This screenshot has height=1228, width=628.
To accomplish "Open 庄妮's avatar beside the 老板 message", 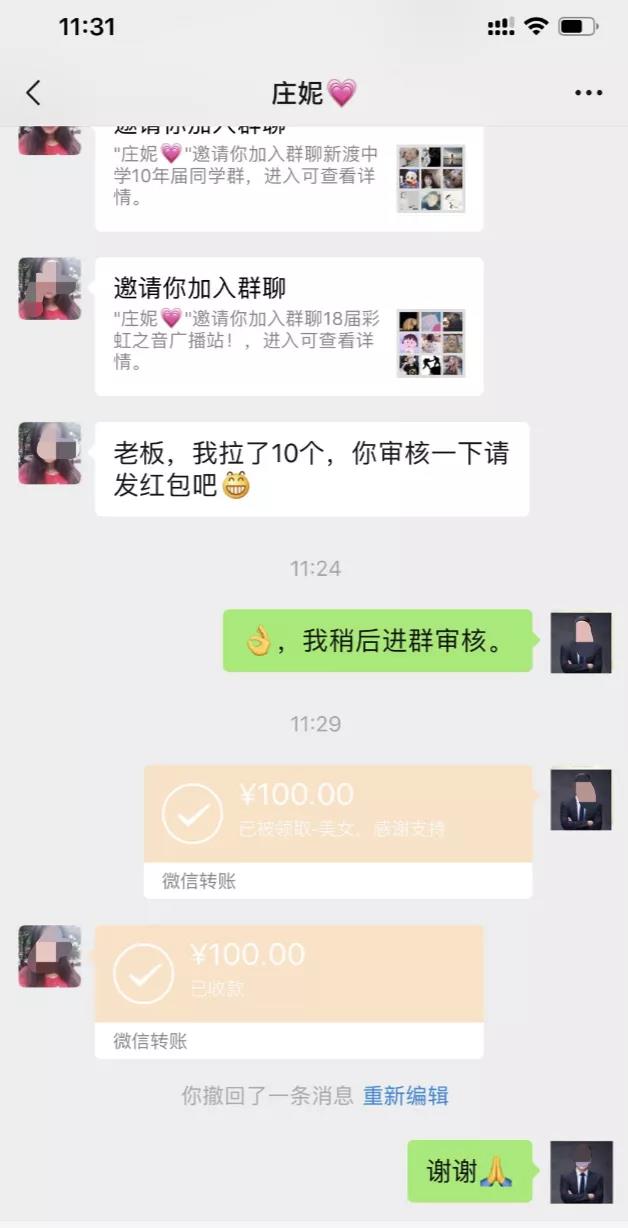I will [x=49, y=453].
